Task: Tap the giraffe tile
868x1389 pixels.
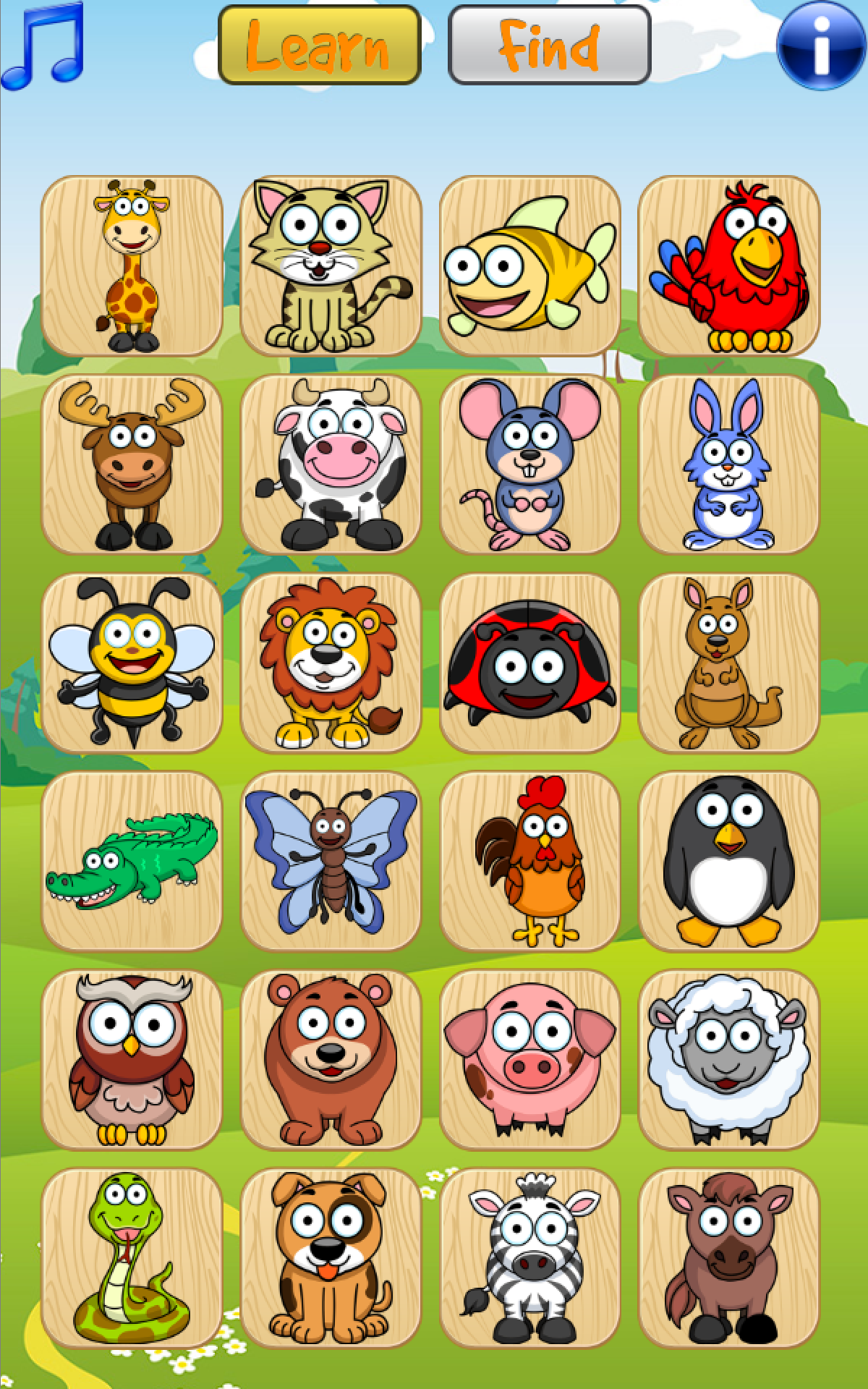Action: tap(130, 264)
